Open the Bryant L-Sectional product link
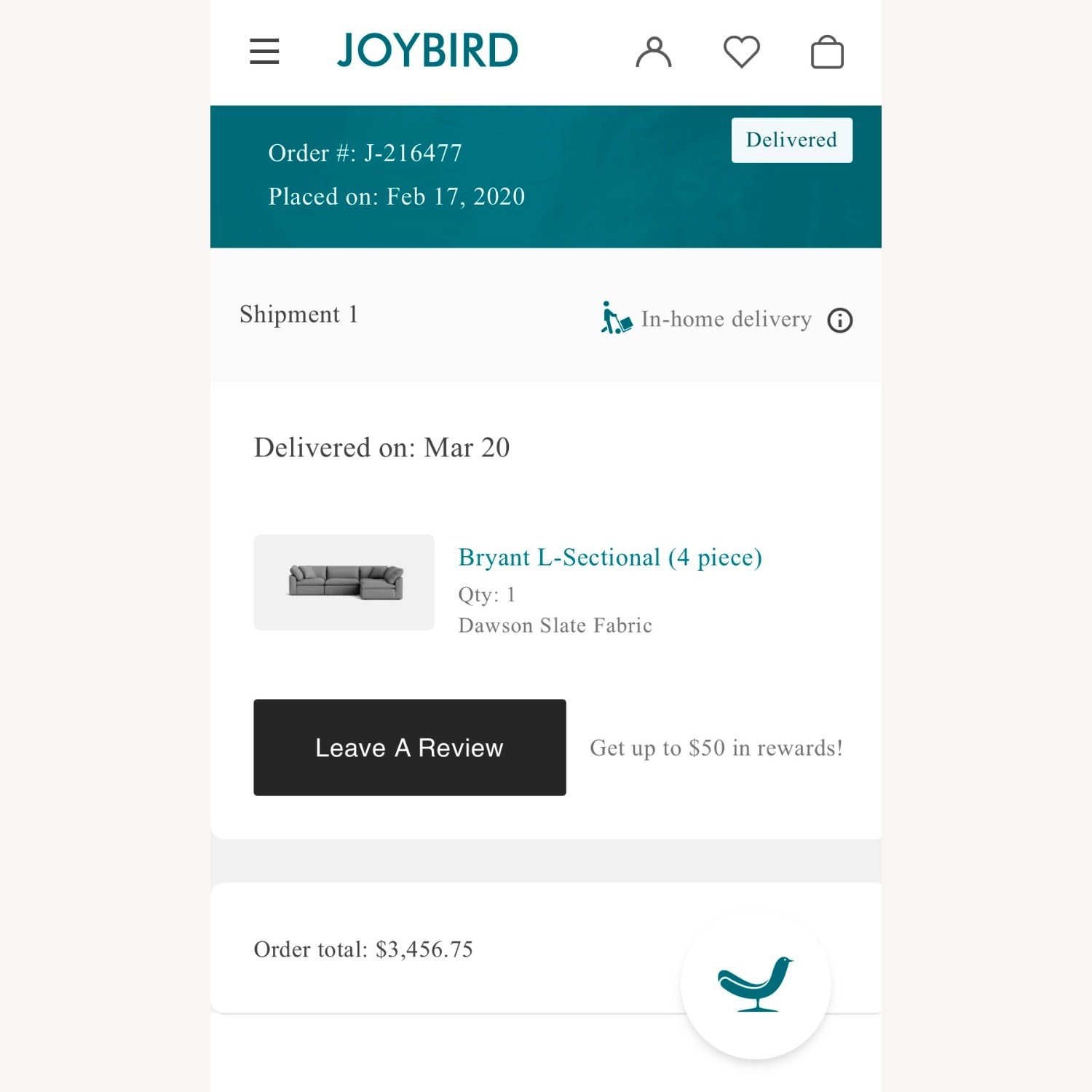 [x=609, y=558]
